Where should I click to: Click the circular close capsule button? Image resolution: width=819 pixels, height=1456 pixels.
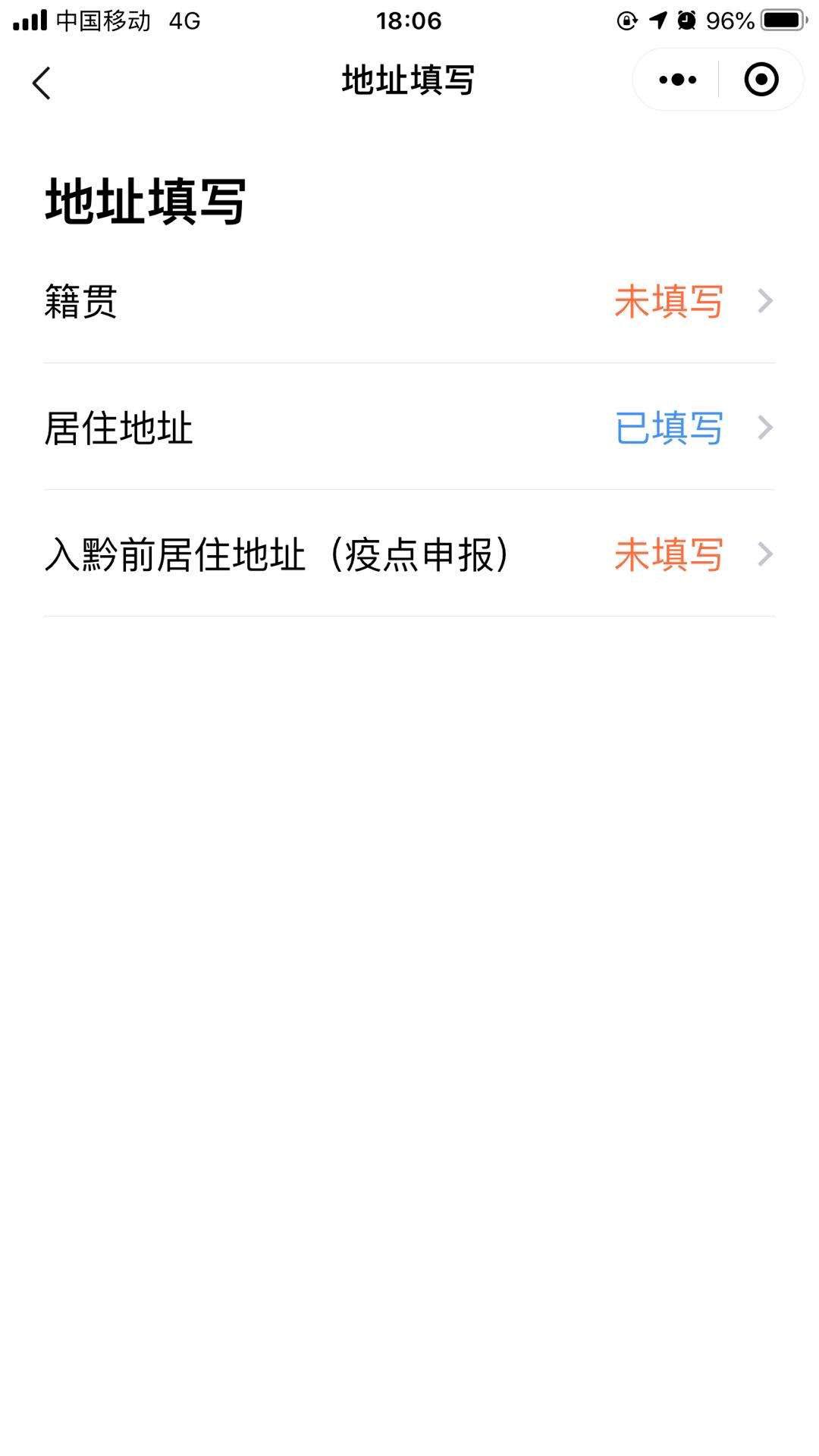761,79
